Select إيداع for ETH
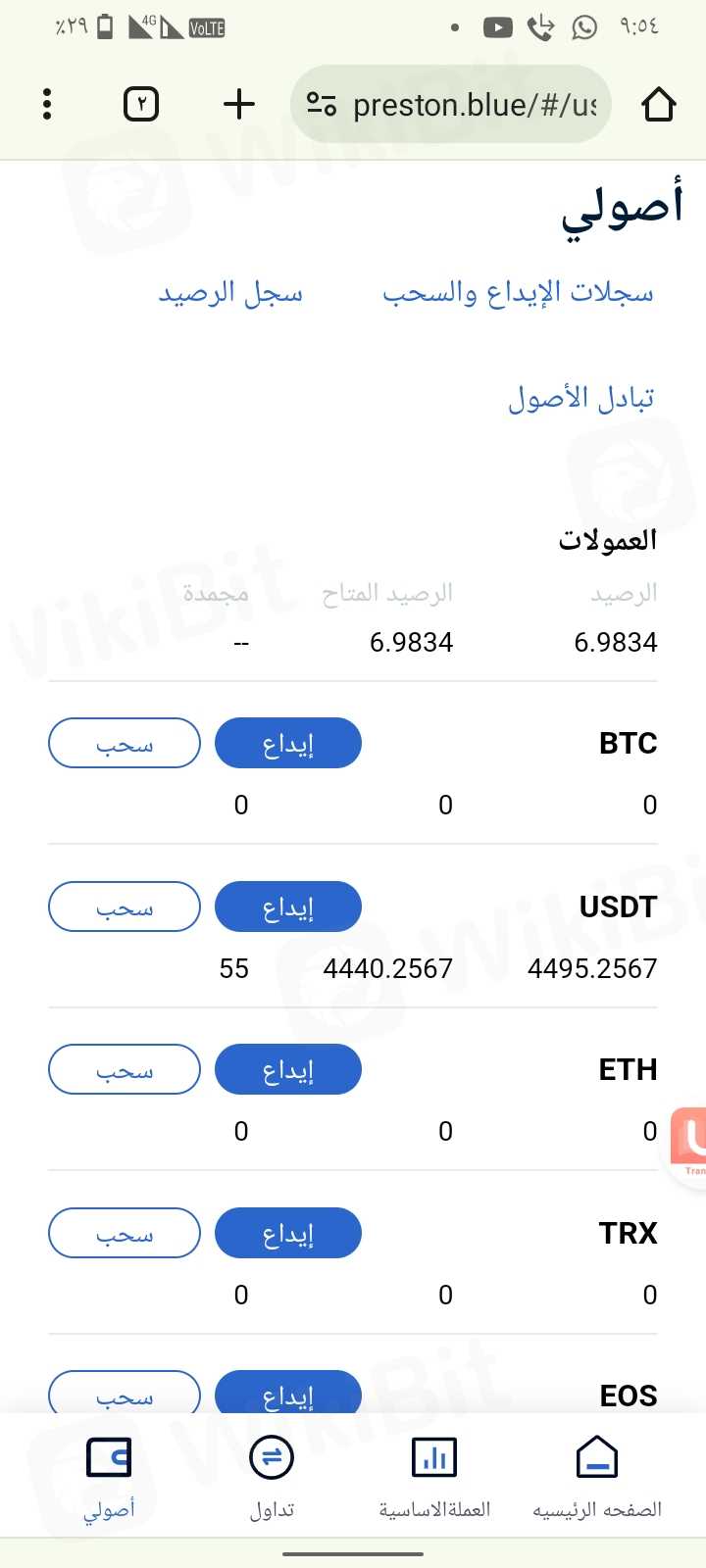This screenshot has width=706, height=1568. pyautogui.click(x=287, y=1069)
